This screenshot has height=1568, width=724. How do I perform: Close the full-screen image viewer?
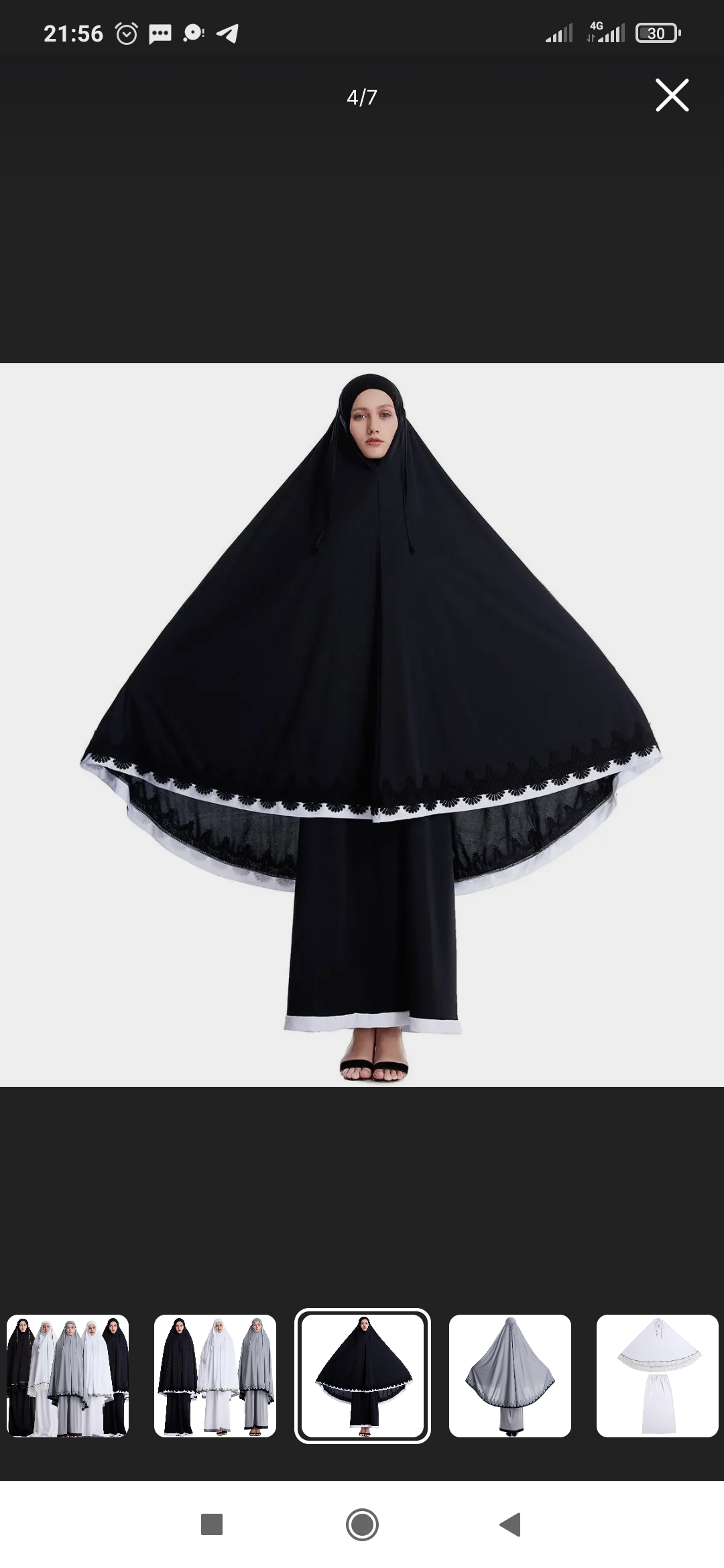(672, 95)
